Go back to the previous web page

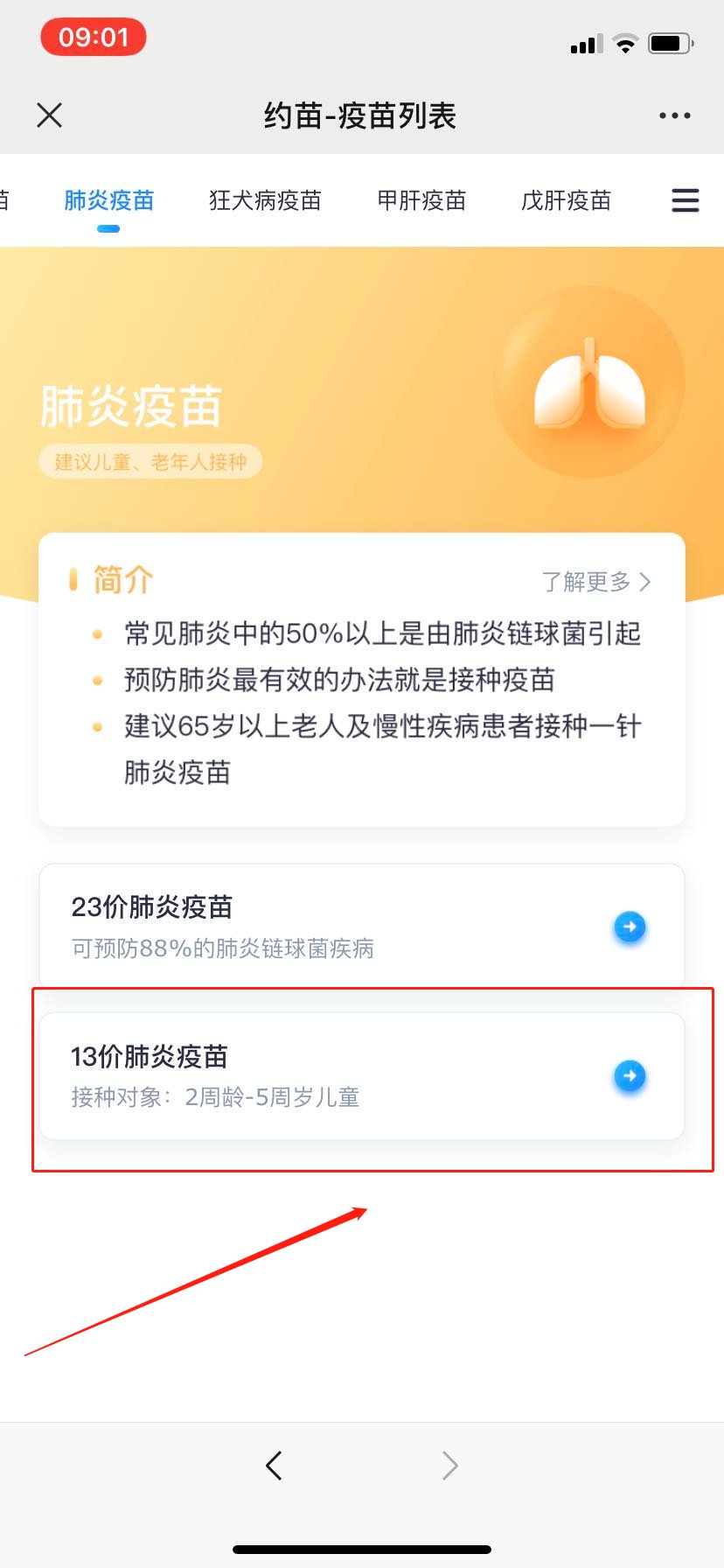pyautogui.click(x=275, y=1465)
